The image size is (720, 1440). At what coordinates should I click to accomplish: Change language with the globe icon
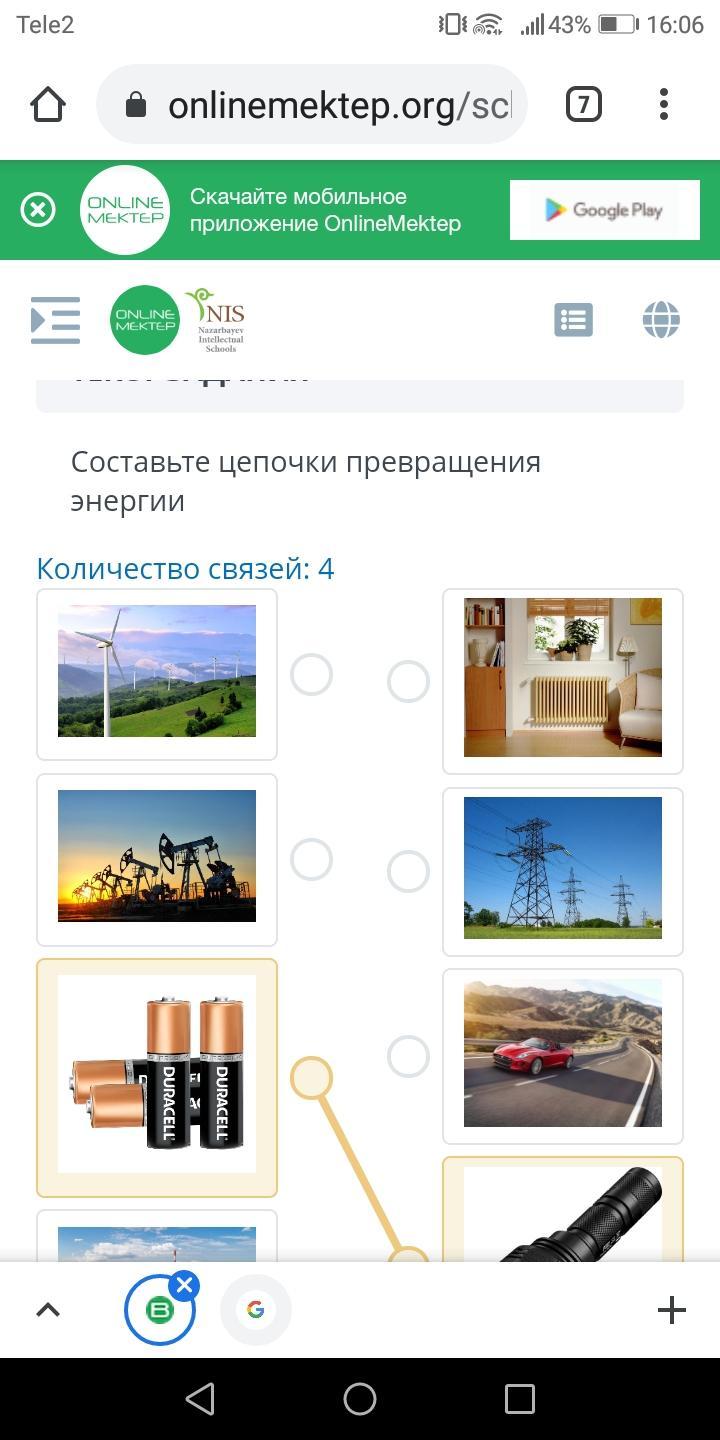point(661,320)
